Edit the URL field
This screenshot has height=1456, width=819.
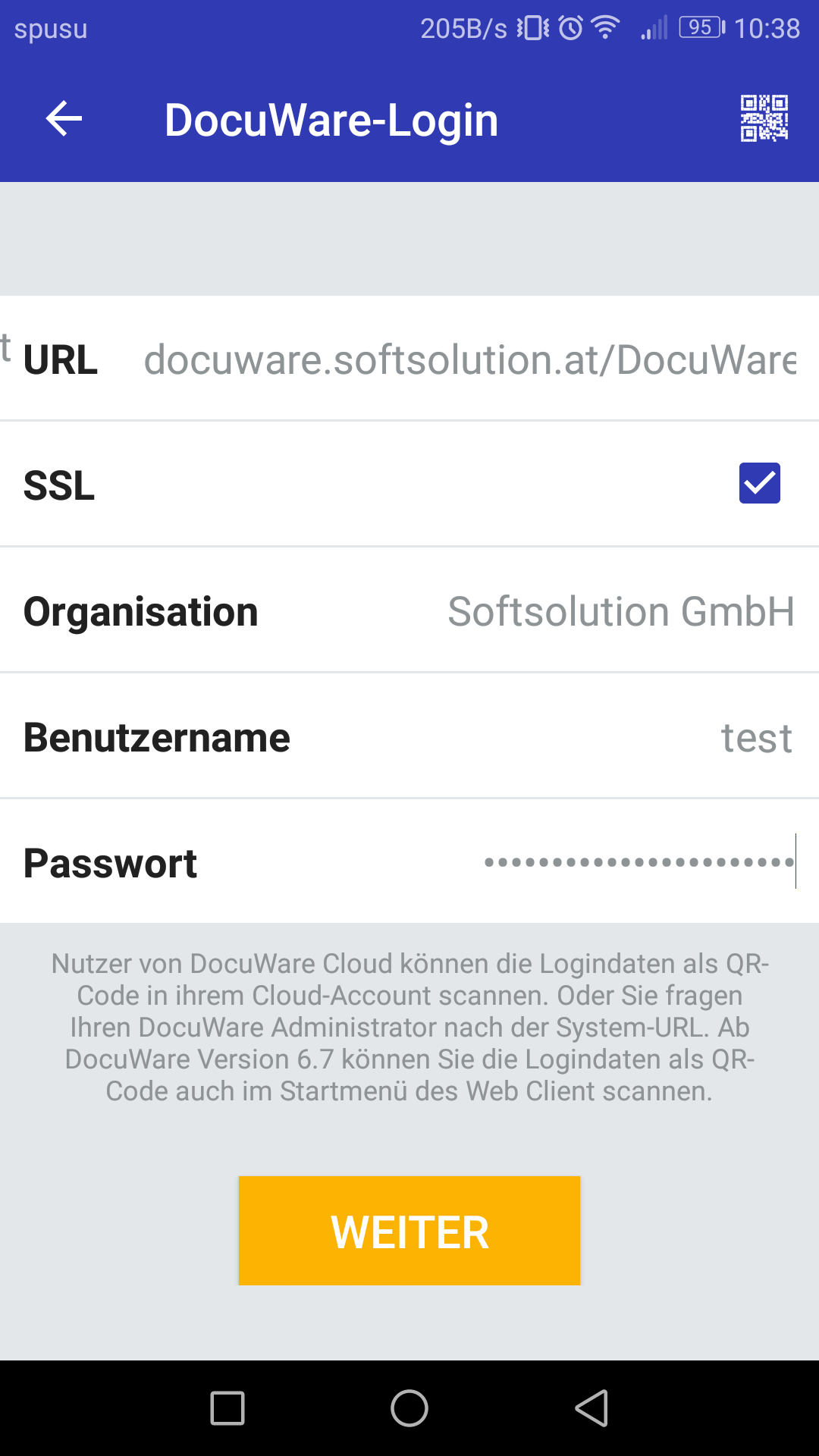[x=469, y=359]
